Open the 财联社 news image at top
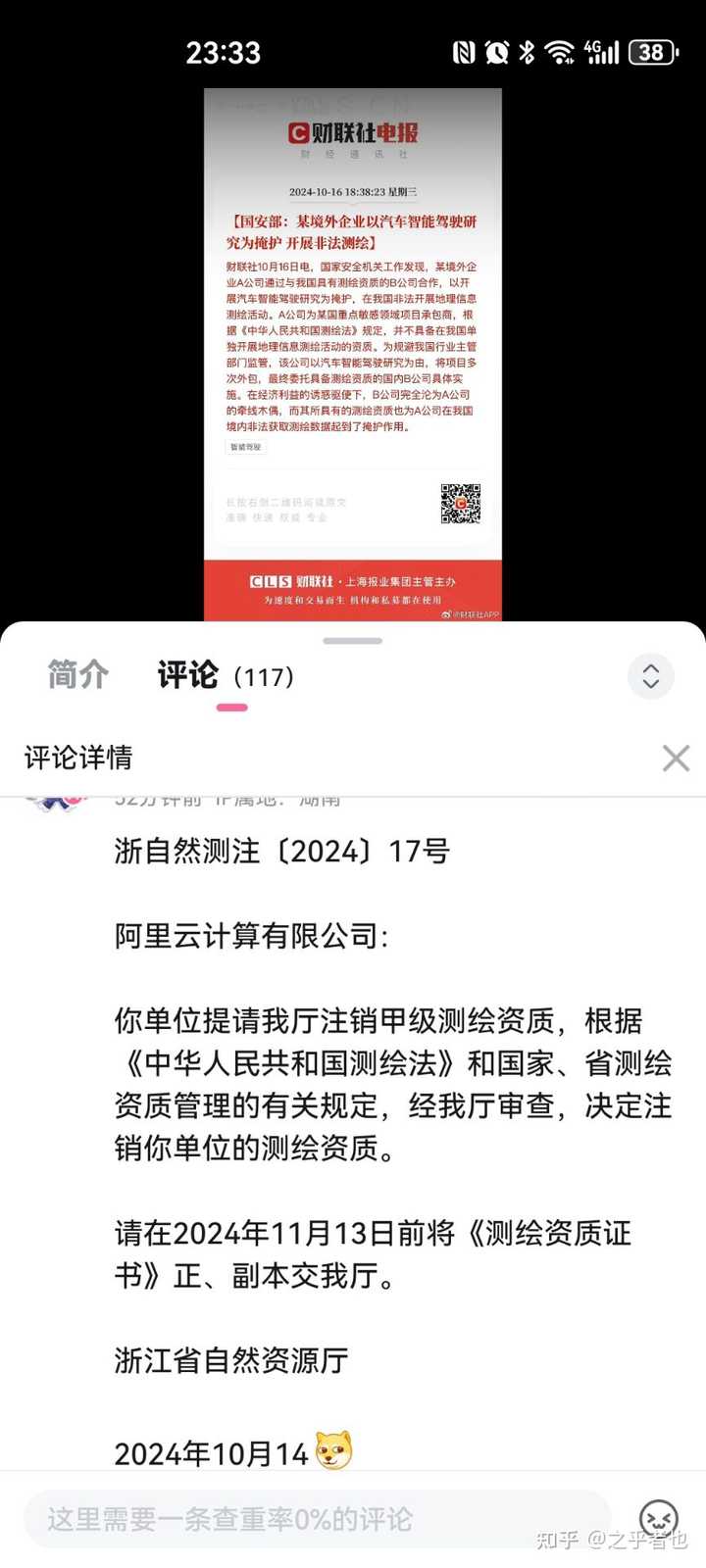This screenshot has width=706, height=1568. (x=353, y=354)
